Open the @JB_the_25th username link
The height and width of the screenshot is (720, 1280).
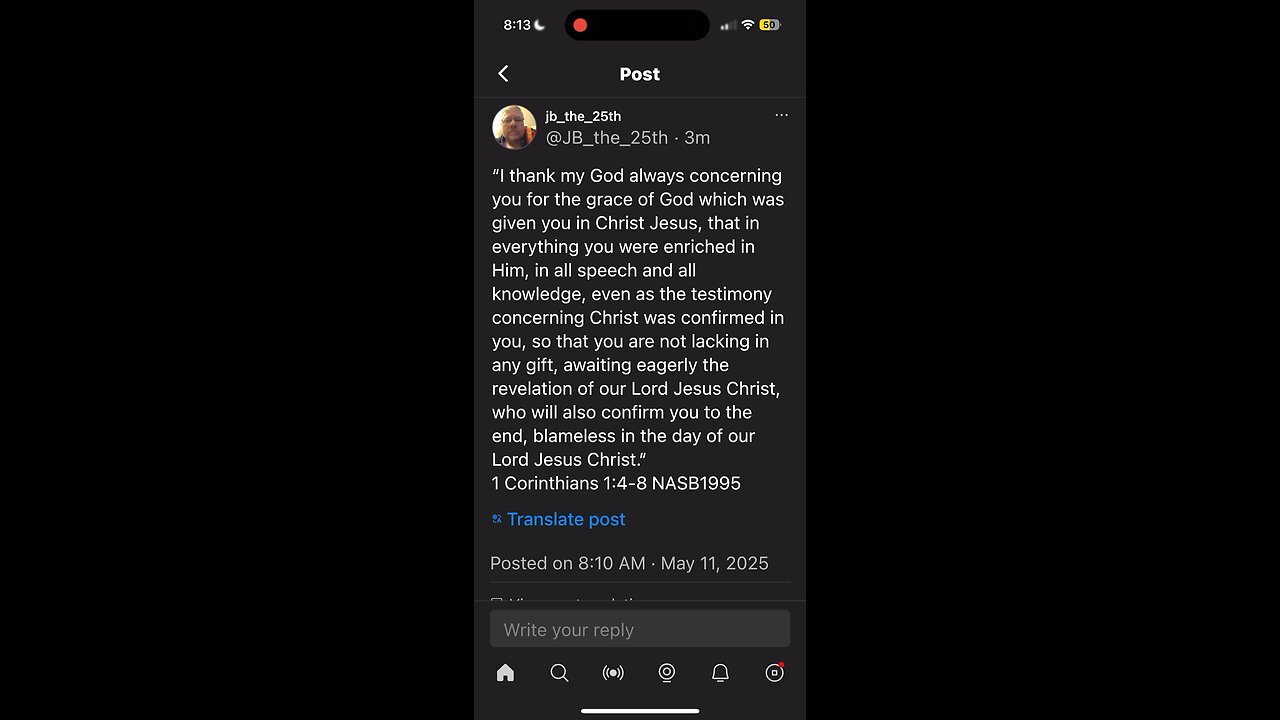pyautogui.click(x=606, y=138)
